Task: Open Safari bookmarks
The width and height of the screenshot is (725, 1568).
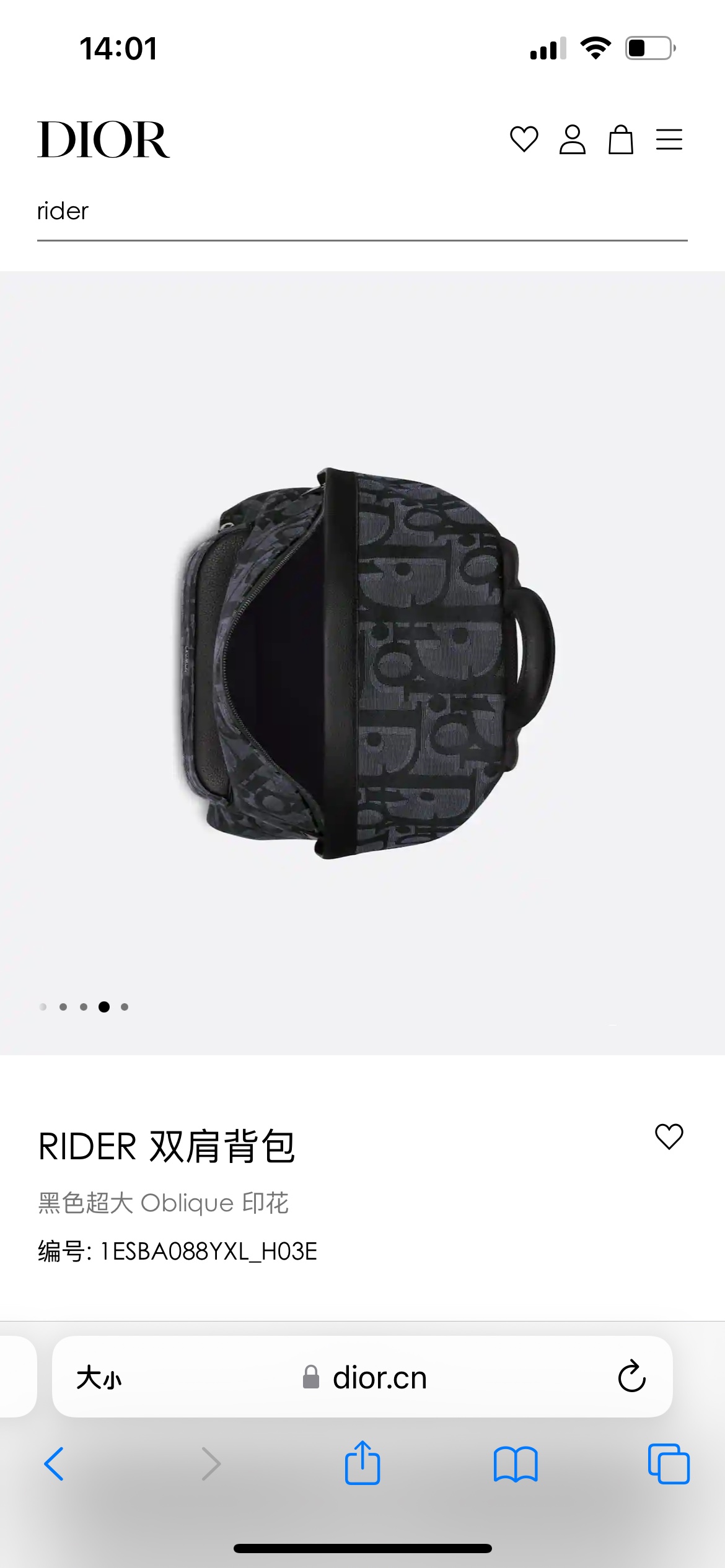Action: tap(515, 1464)
